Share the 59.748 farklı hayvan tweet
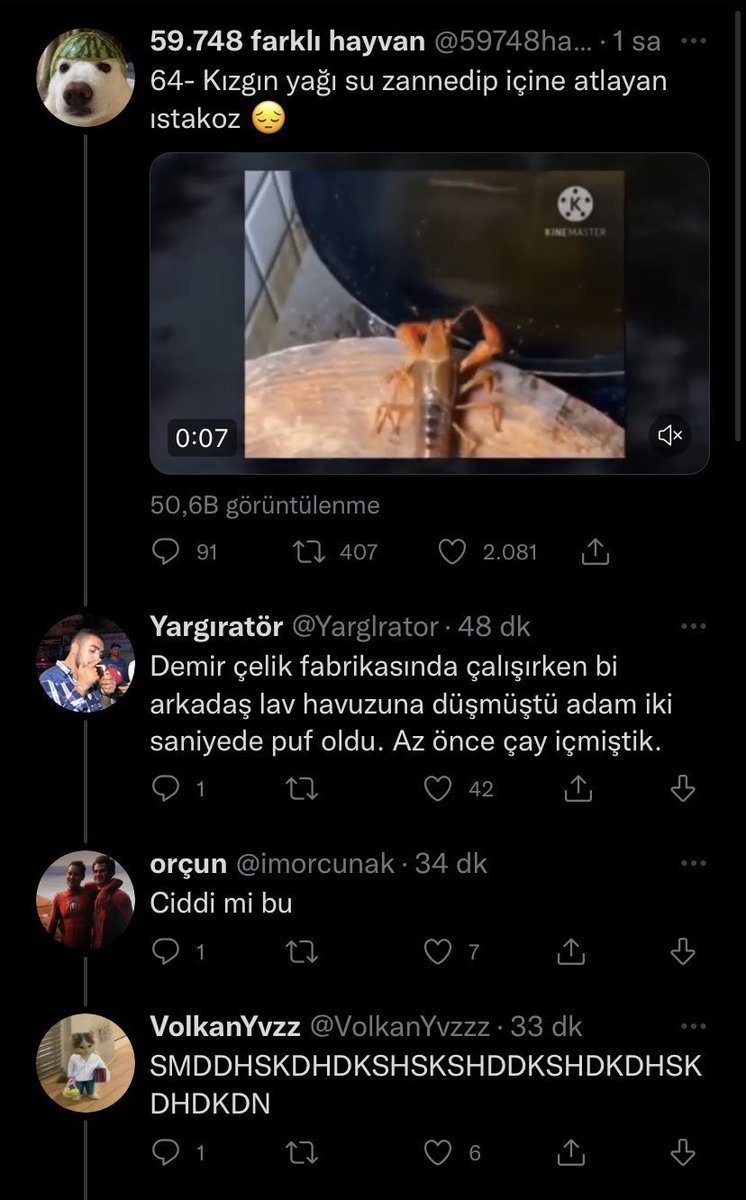Image resolution: width=746 pixels, height=1200 pixels. click(595, 552)
